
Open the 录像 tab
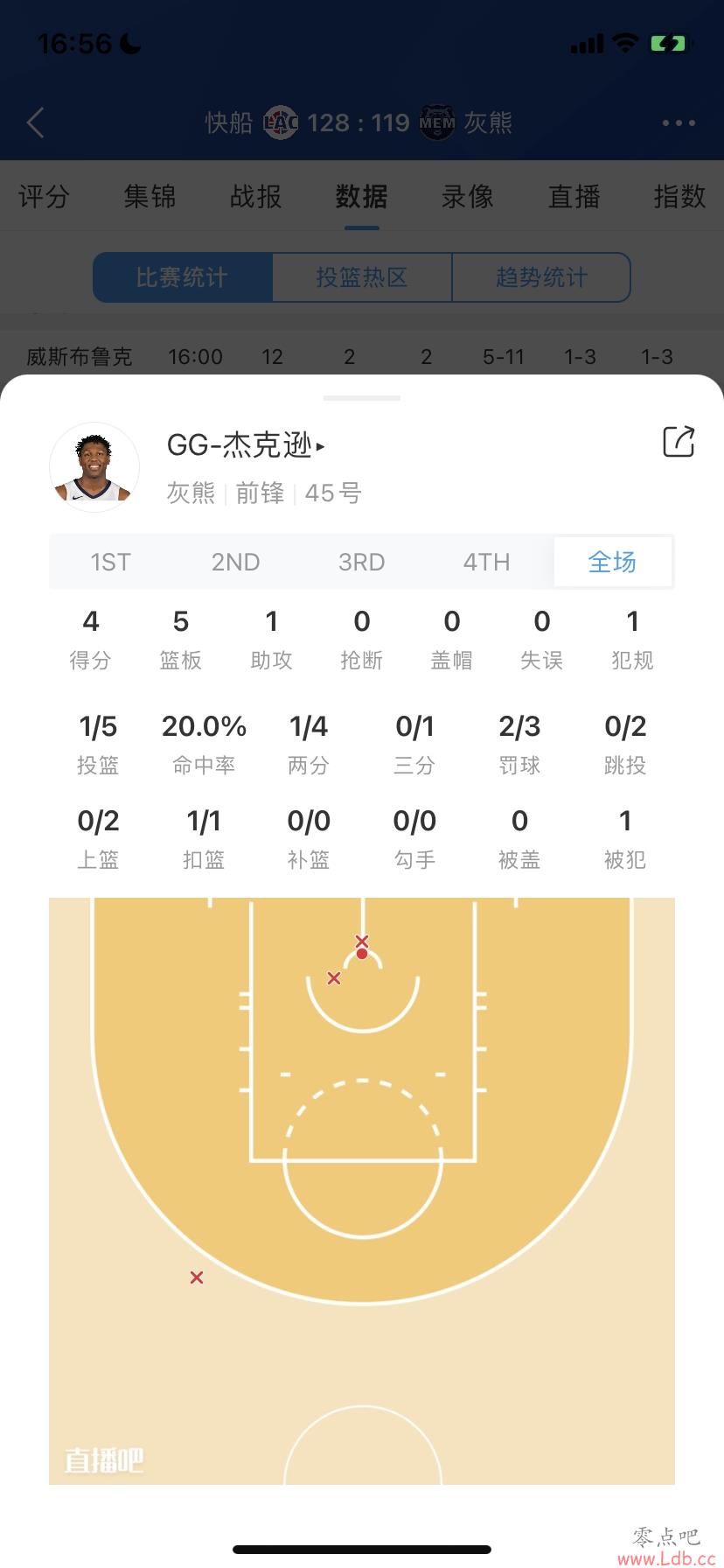[468, 197]
